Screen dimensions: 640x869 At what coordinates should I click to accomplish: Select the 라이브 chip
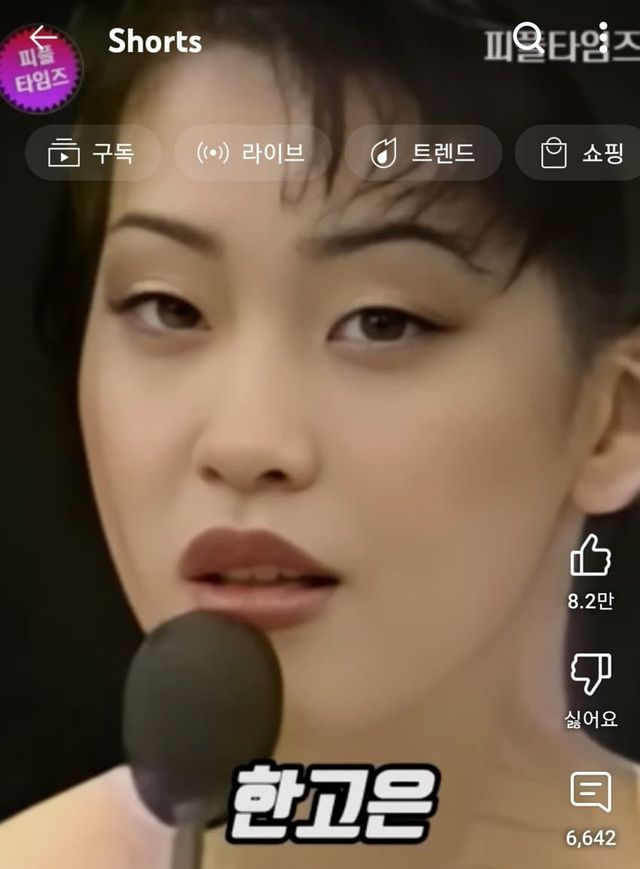pyautogui.click(x=251, y=153)
